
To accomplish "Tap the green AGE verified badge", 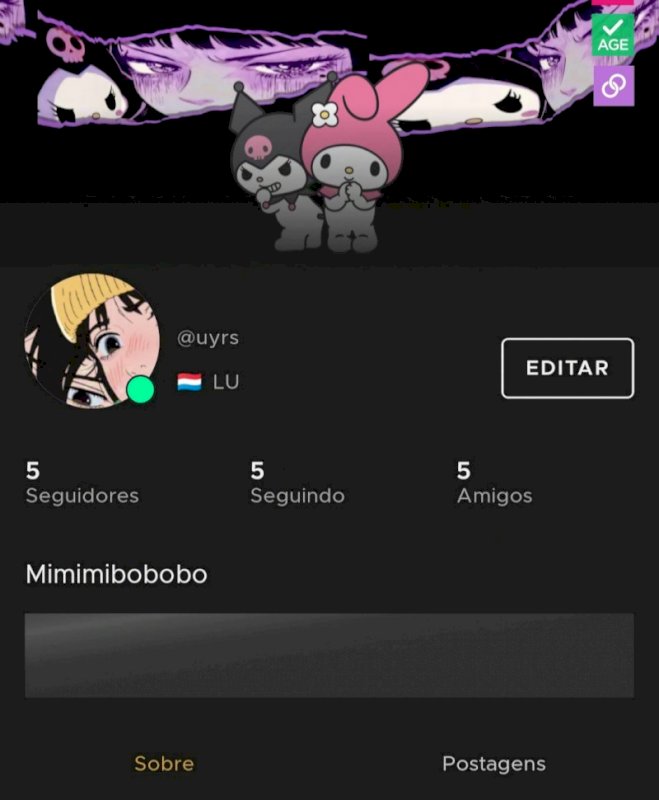I will pos(613,35).
